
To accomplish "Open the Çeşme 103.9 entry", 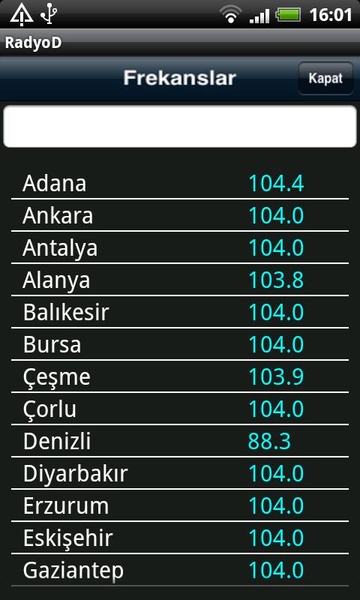I will tap(180, 376).
